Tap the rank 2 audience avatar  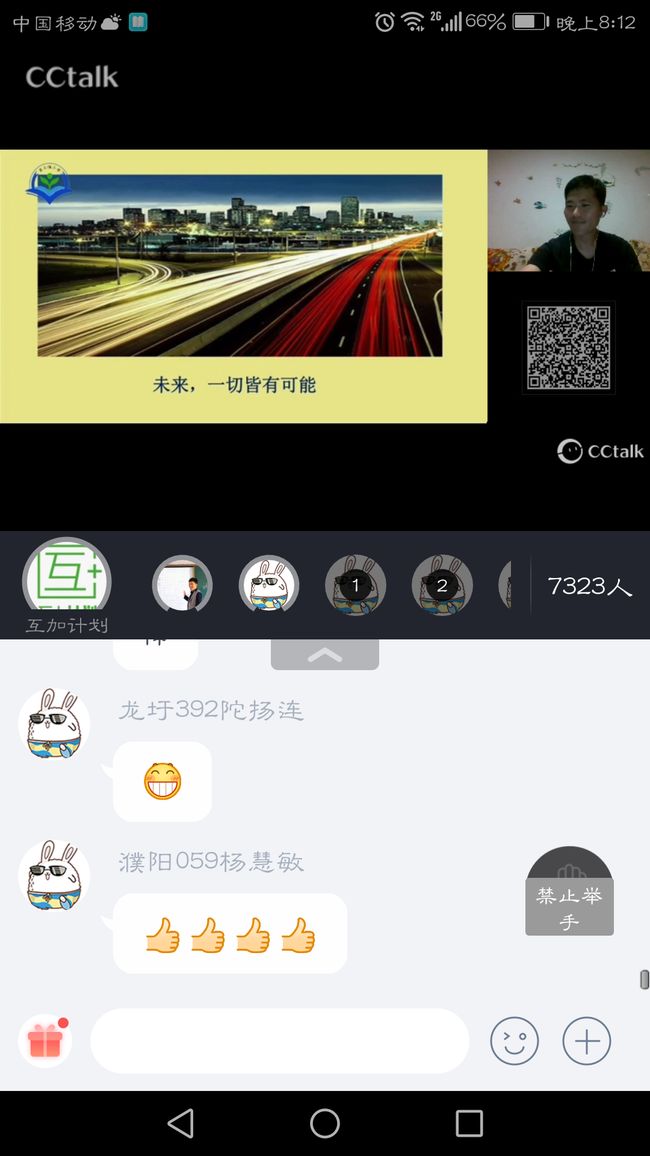coord(441,585)
